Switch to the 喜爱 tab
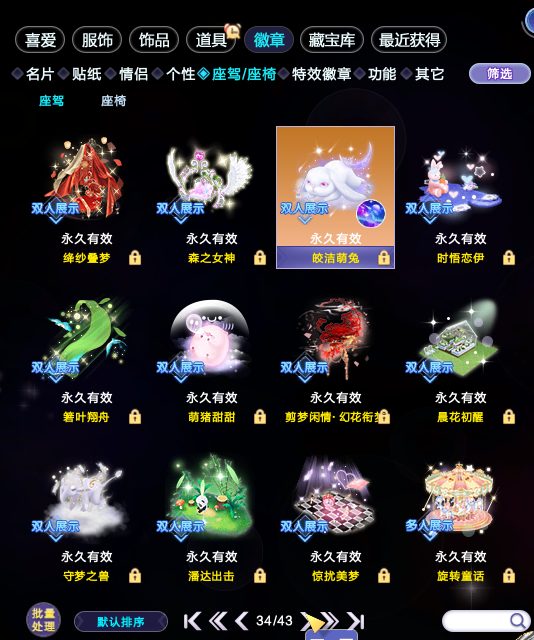 click(x=40, y=40)
